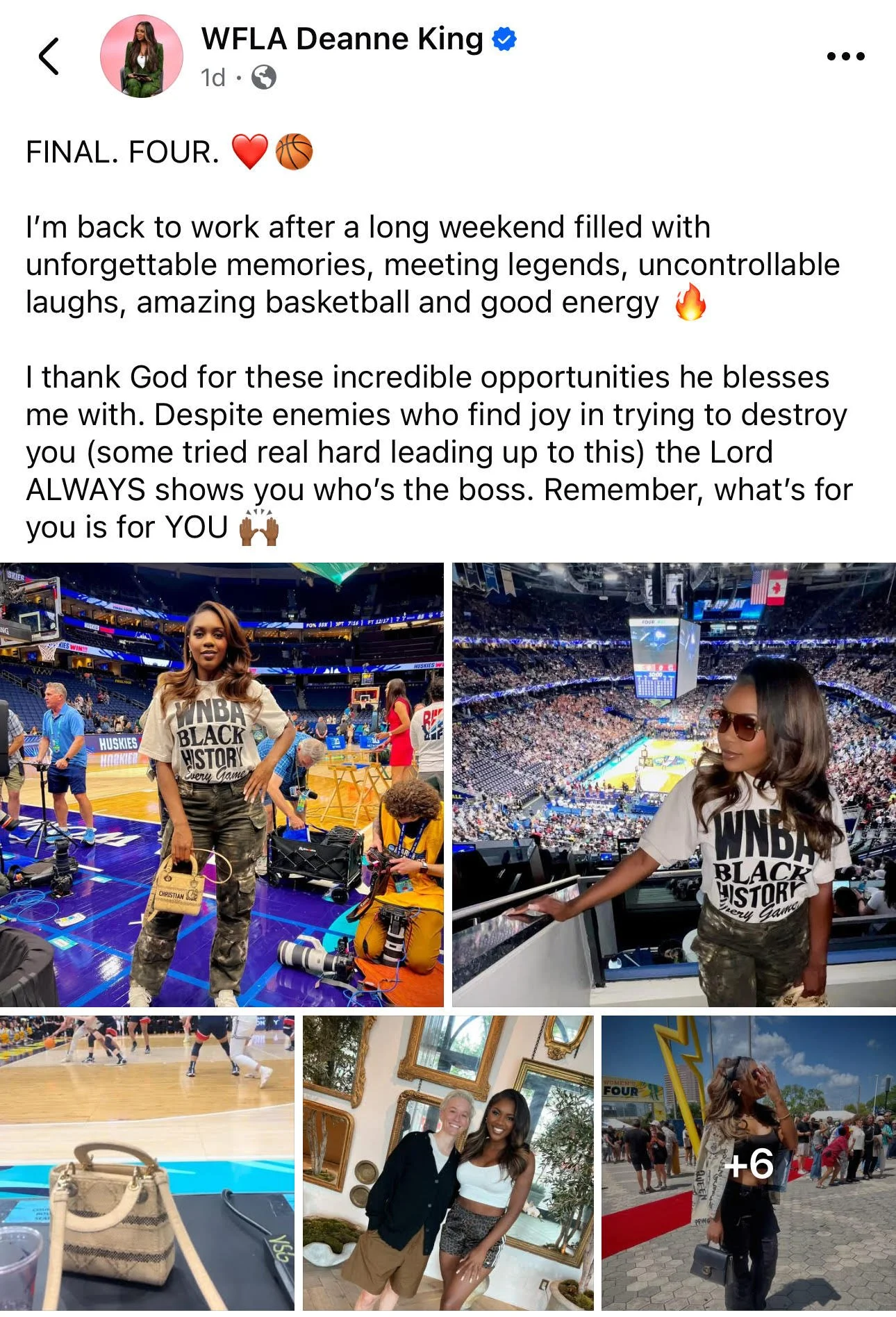The height and width of the screenshot is (1317, 896).
Task: Open the courtside WNBA shirt photo
Action: pos(222,784)
